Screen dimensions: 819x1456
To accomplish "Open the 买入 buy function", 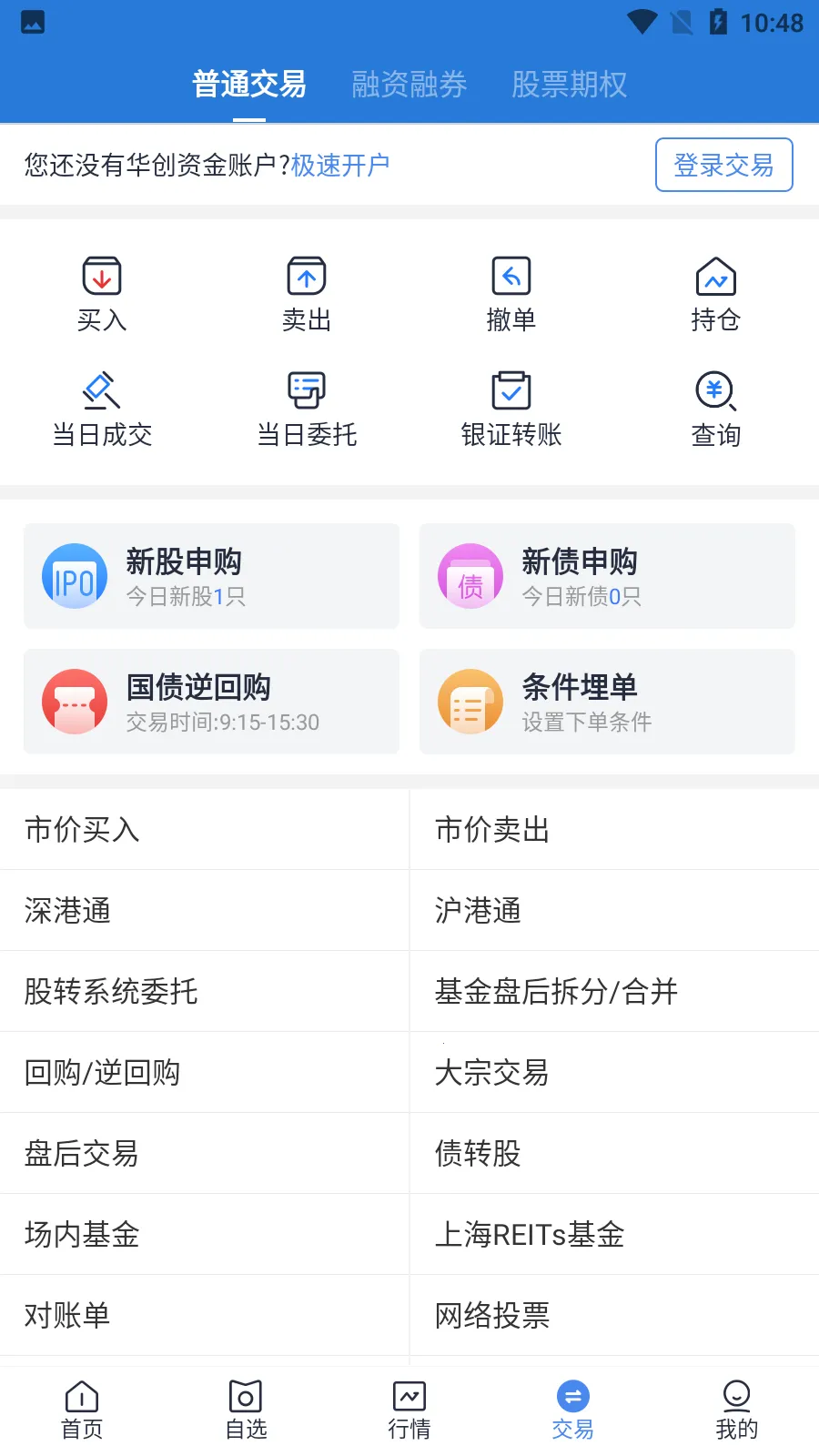I will pos(102,295).
